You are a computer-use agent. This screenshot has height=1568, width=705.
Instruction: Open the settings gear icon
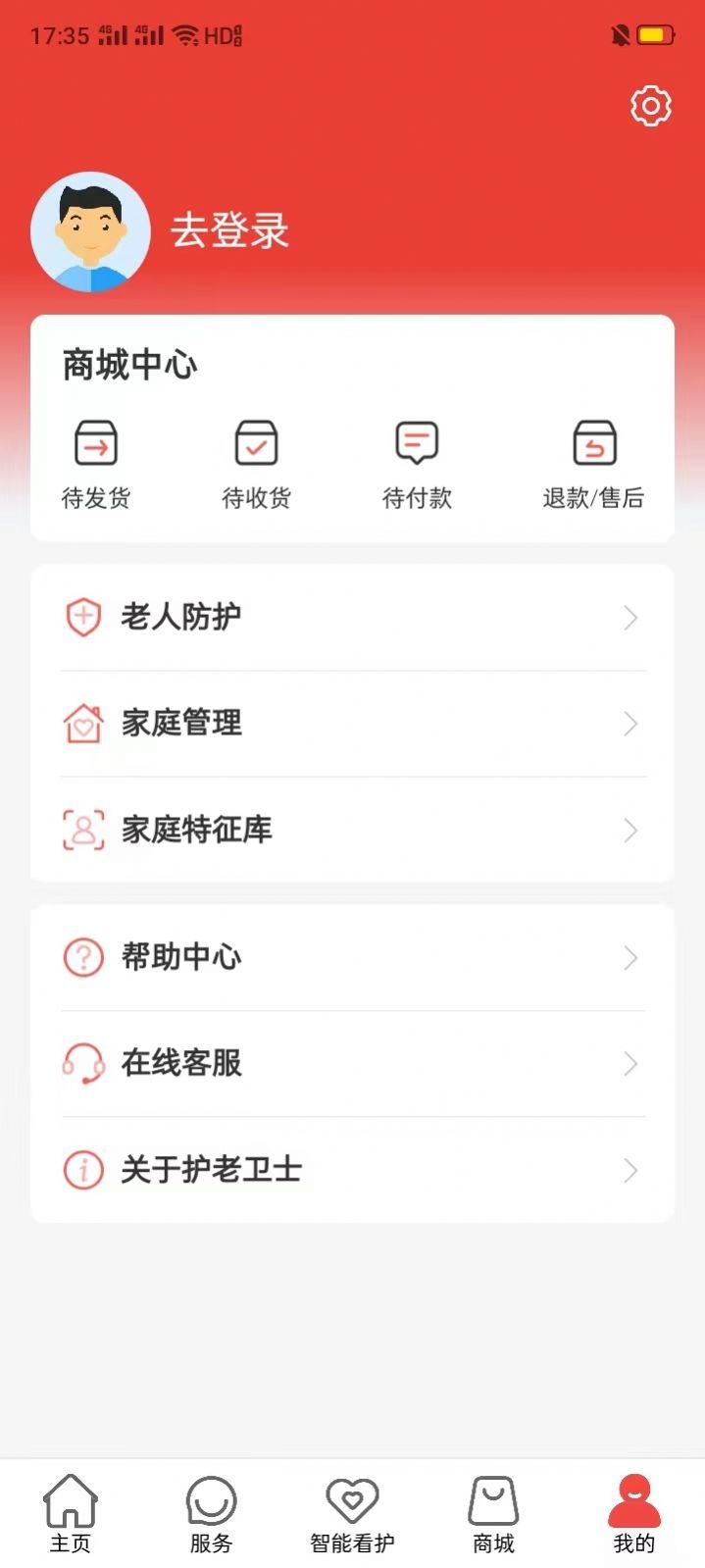(x=650, y=106)
